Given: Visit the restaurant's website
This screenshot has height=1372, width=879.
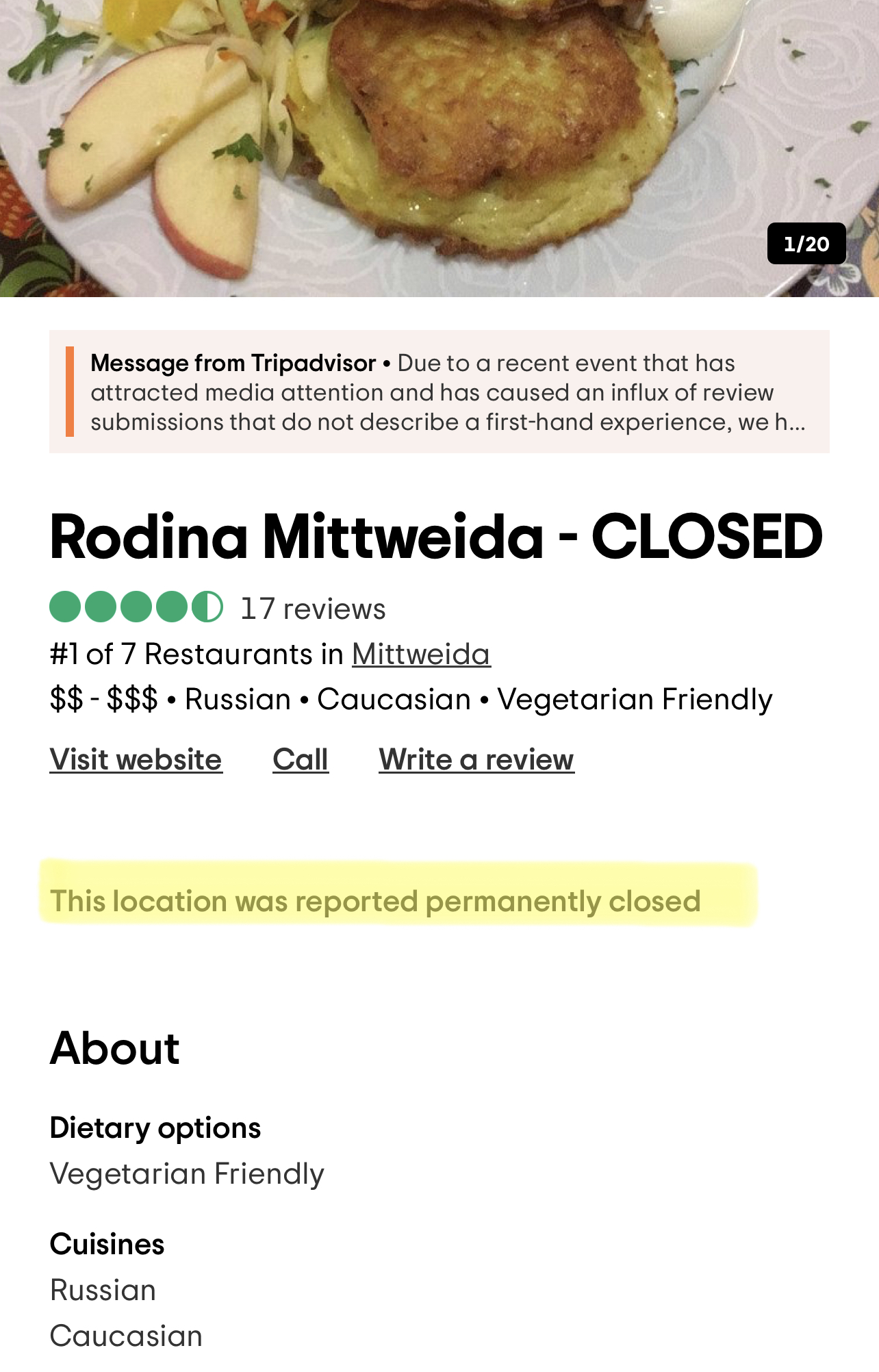Looking at the screenshot, I should point(136,760).
